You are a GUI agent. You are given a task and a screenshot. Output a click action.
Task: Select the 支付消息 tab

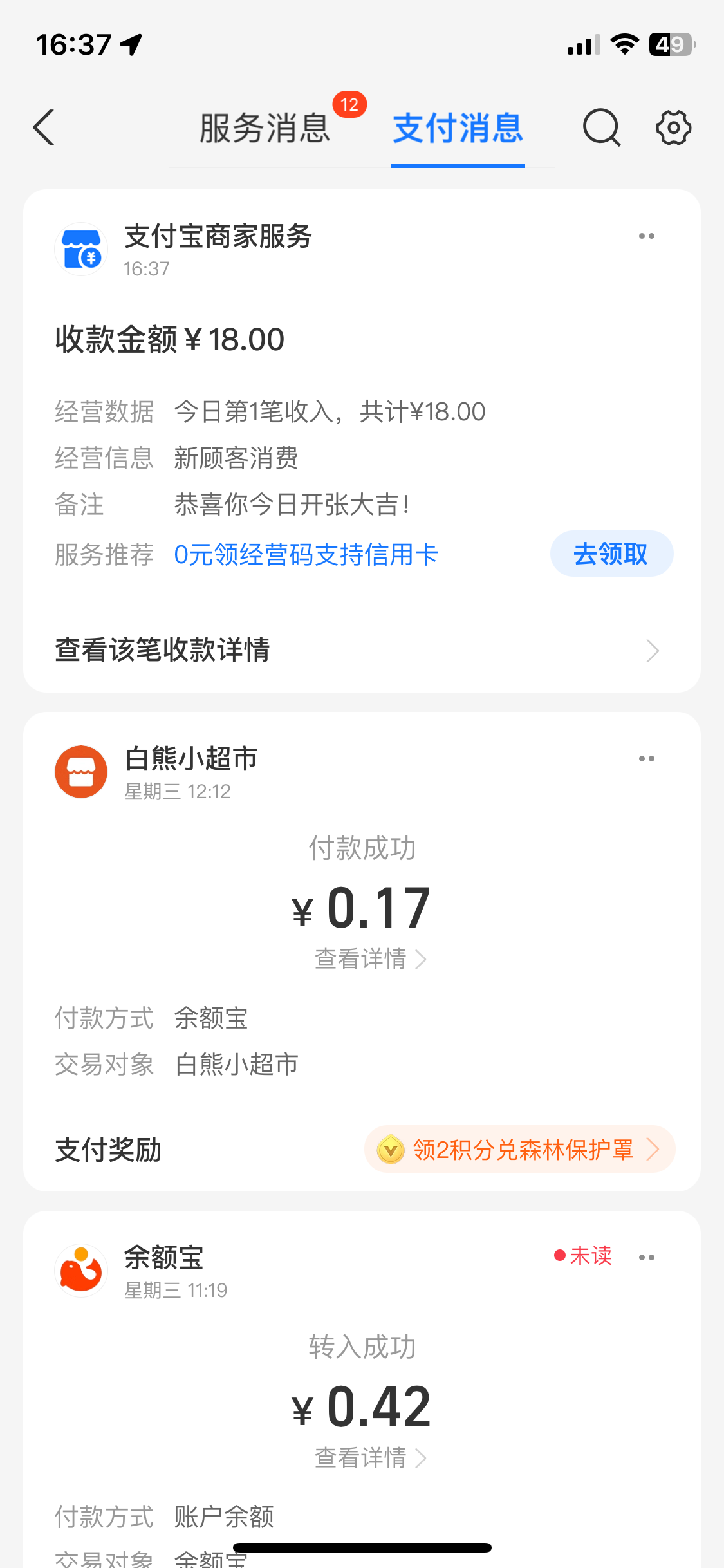pos(458,127)
